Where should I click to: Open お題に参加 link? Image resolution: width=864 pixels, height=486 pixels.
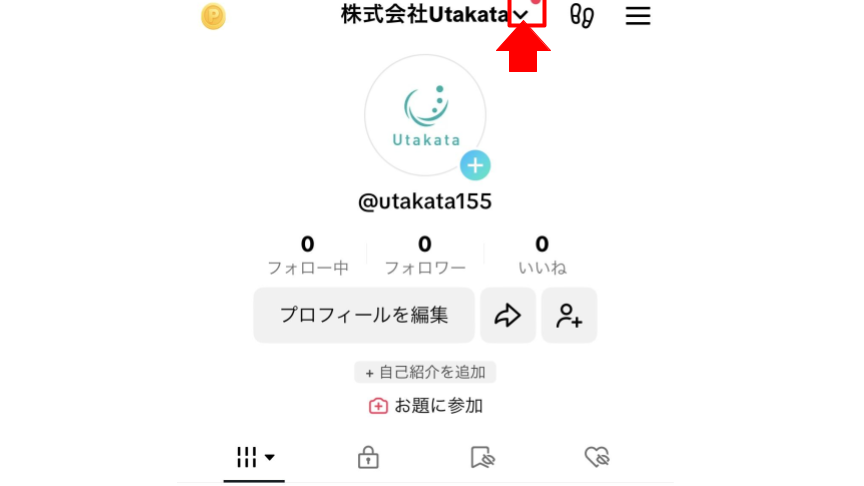[425, 405]
